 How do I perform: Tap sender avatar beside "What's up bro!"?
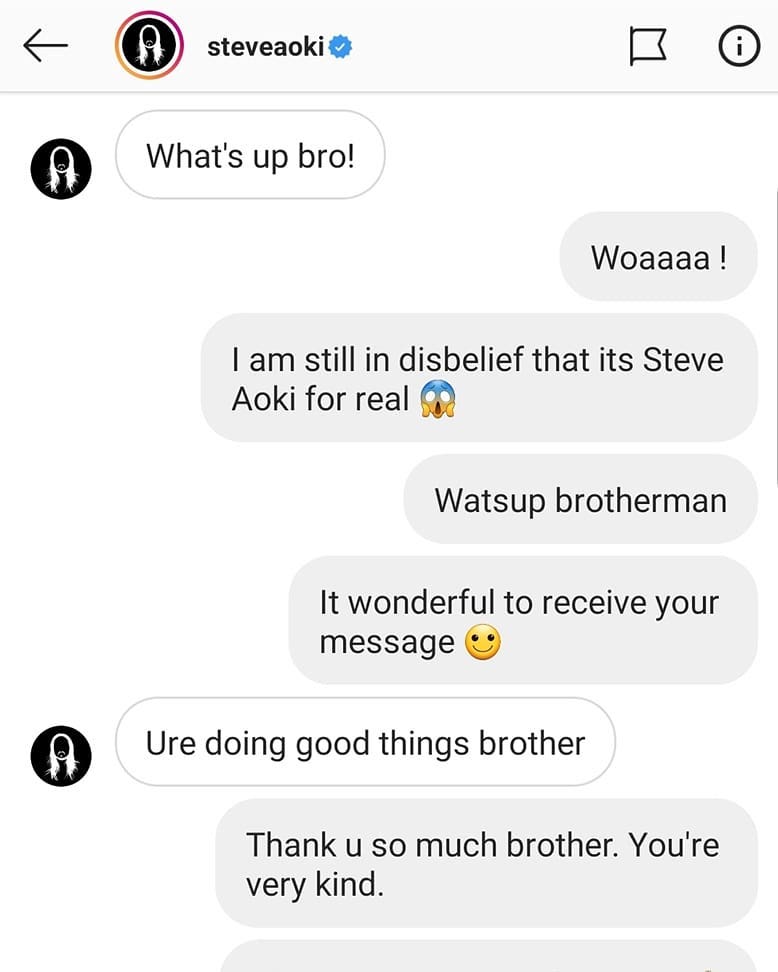tap(62, 167)
